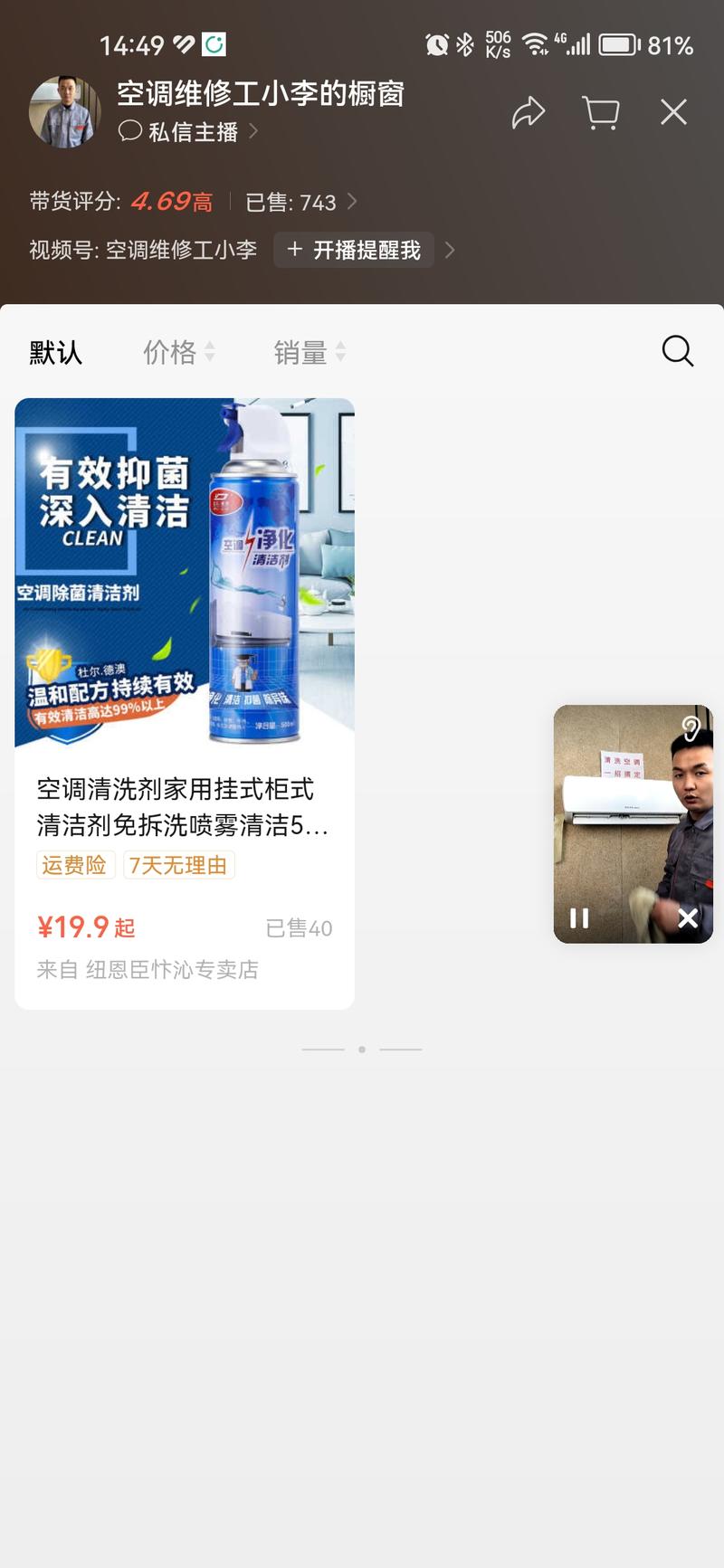Open the host's profile avatar

click(64, 112)
